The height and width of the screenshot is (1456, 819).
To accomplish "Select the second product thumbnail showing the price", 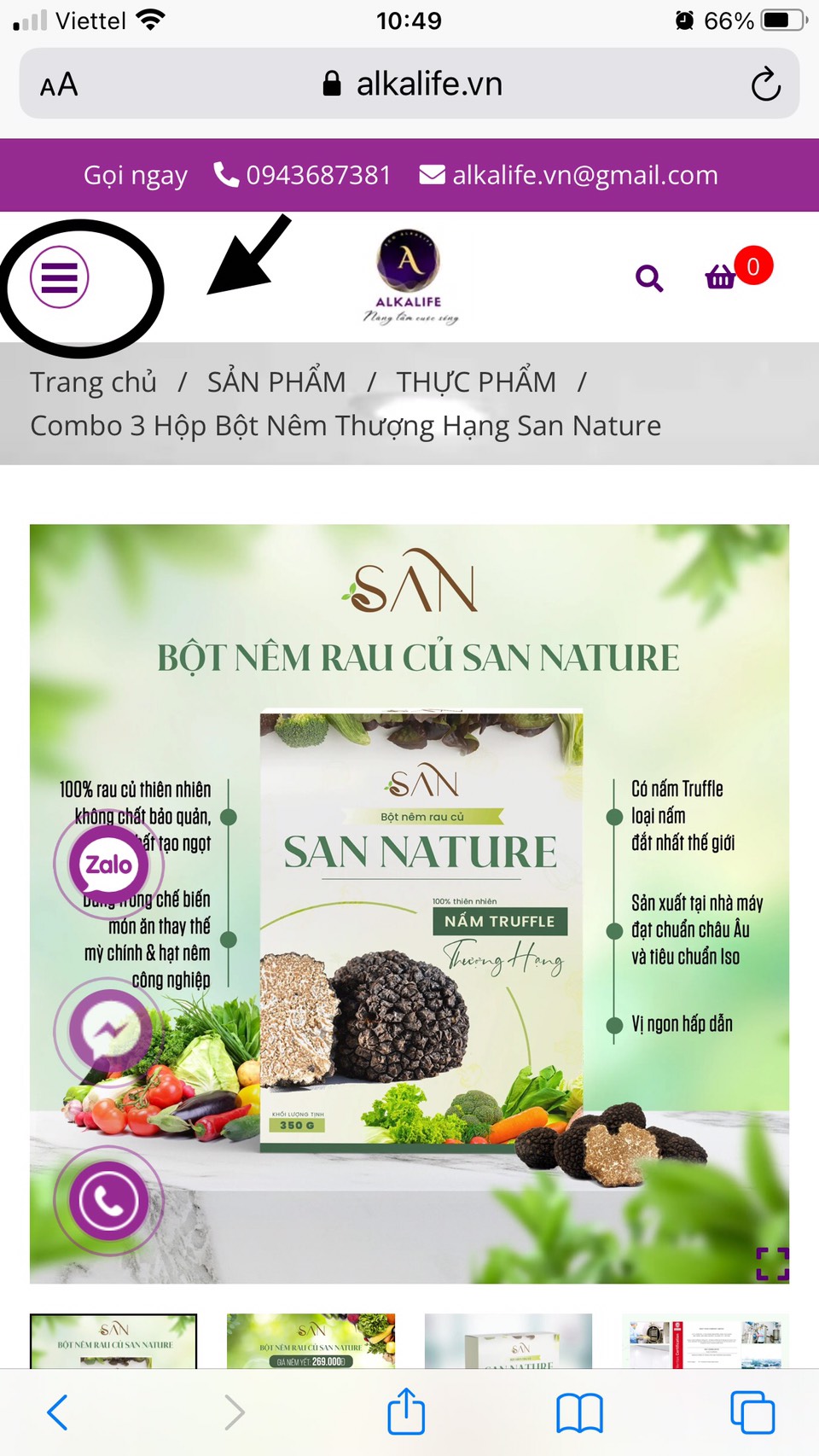I will pyautogui.click(x=311, y=1341).
